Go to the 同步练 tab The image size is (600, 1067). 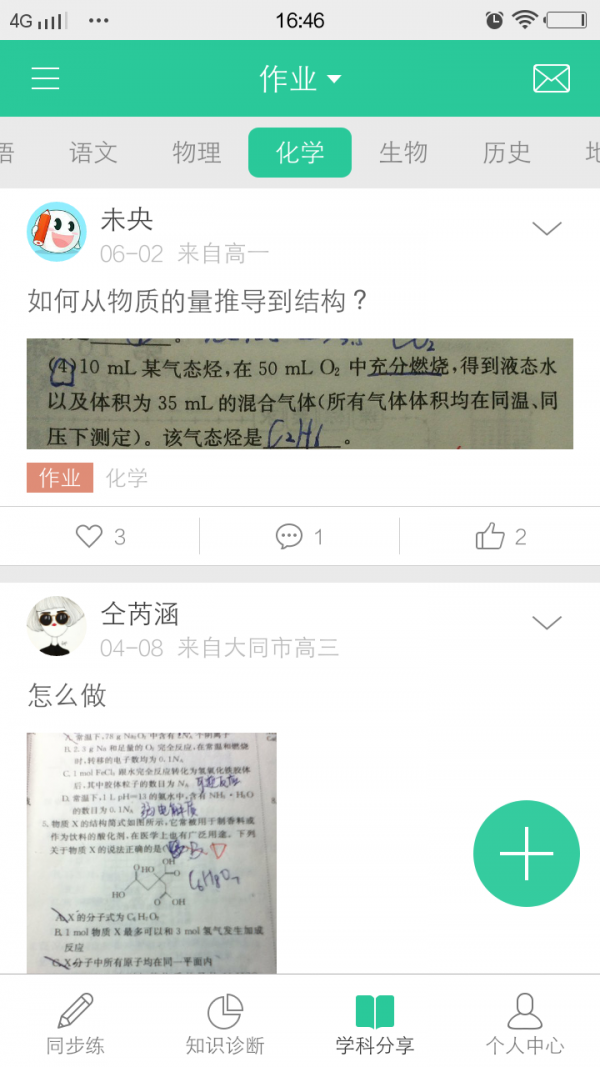click(75, 1025)
